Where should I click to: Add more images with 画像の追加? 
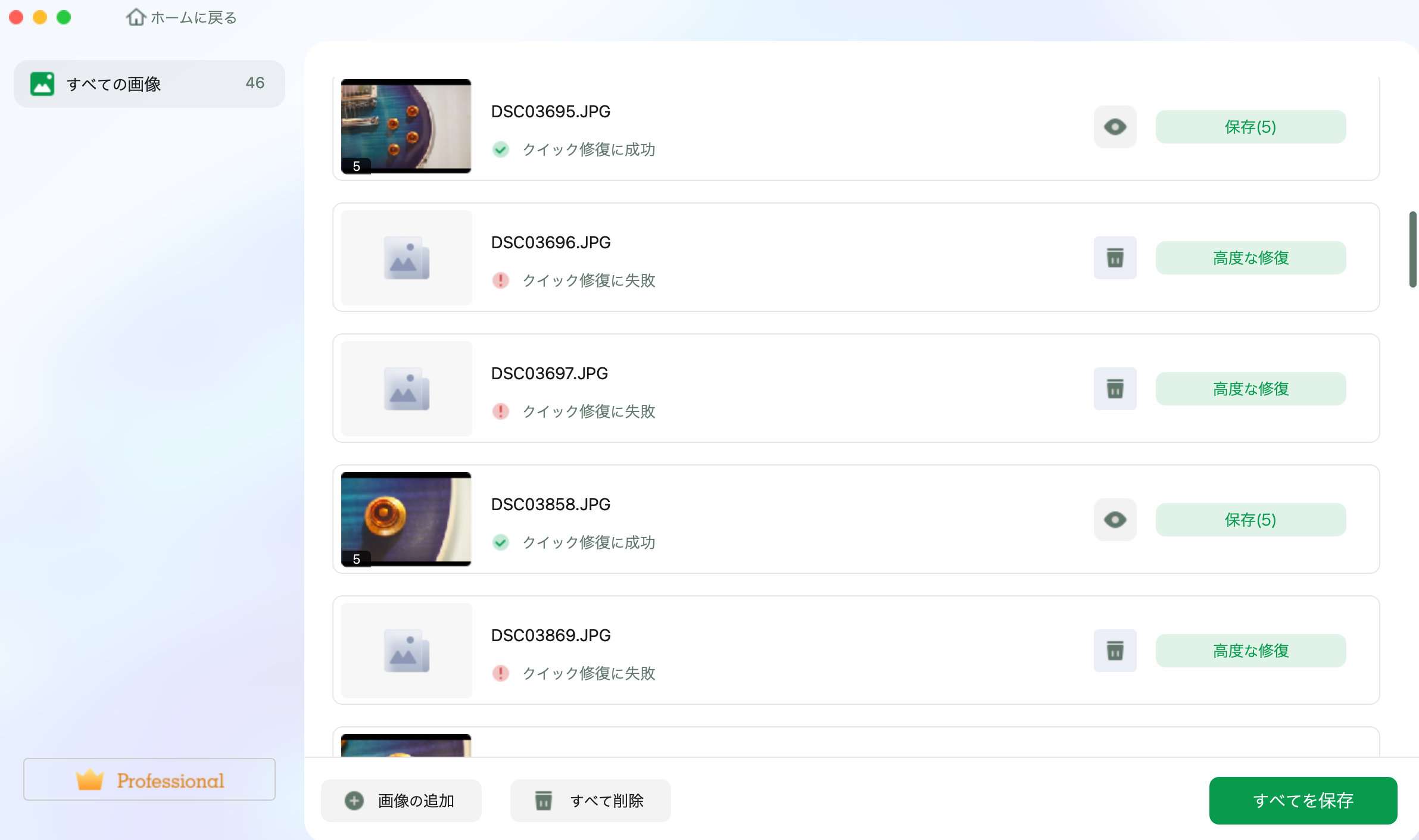coord(401,801)
